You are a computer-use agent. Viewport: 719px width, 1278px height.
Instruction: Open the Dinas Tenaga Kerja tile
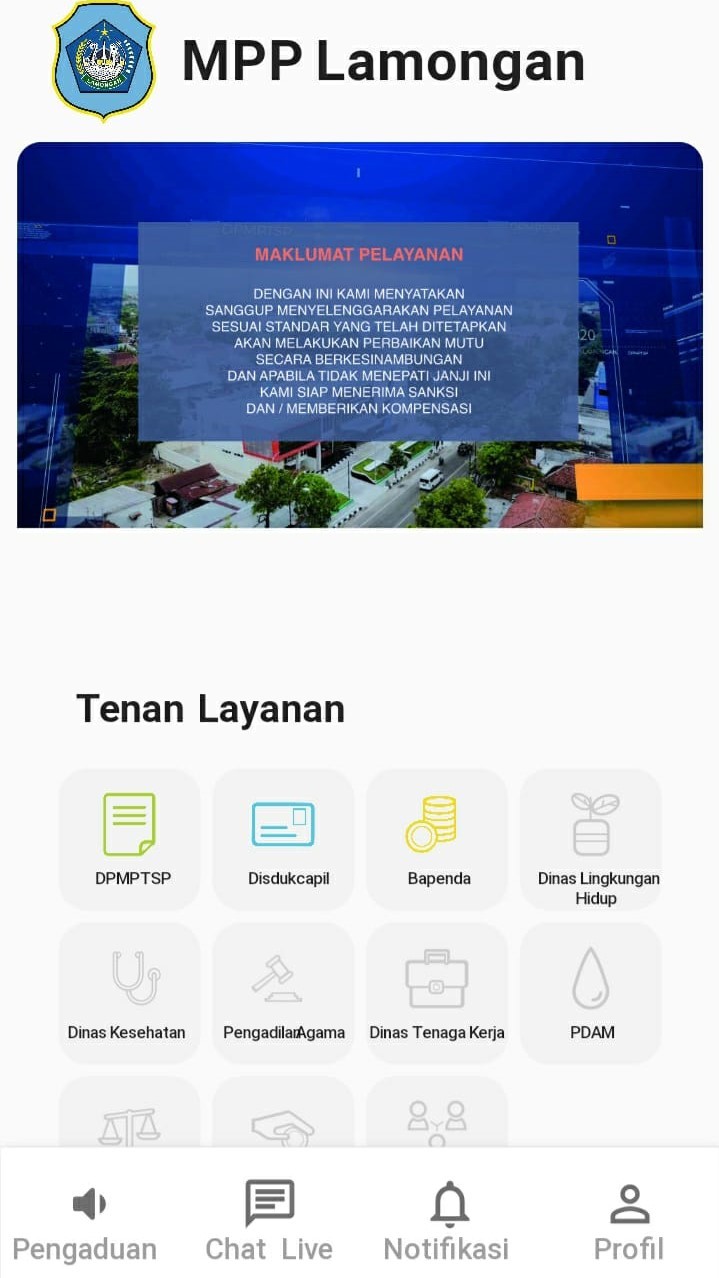(x=437, y=992)
